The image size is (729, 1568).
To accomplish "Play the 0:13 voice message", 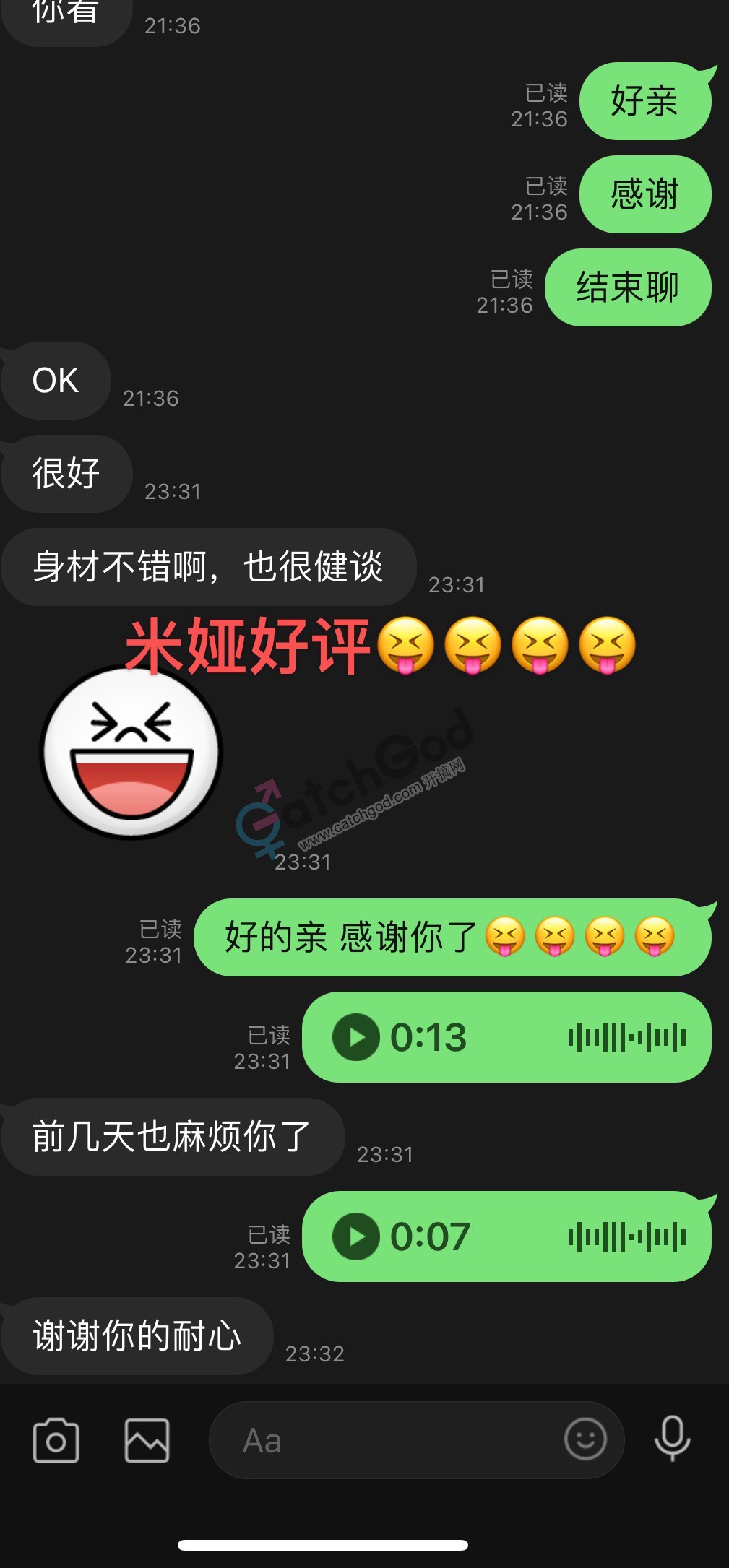I will coord(355,1037).
